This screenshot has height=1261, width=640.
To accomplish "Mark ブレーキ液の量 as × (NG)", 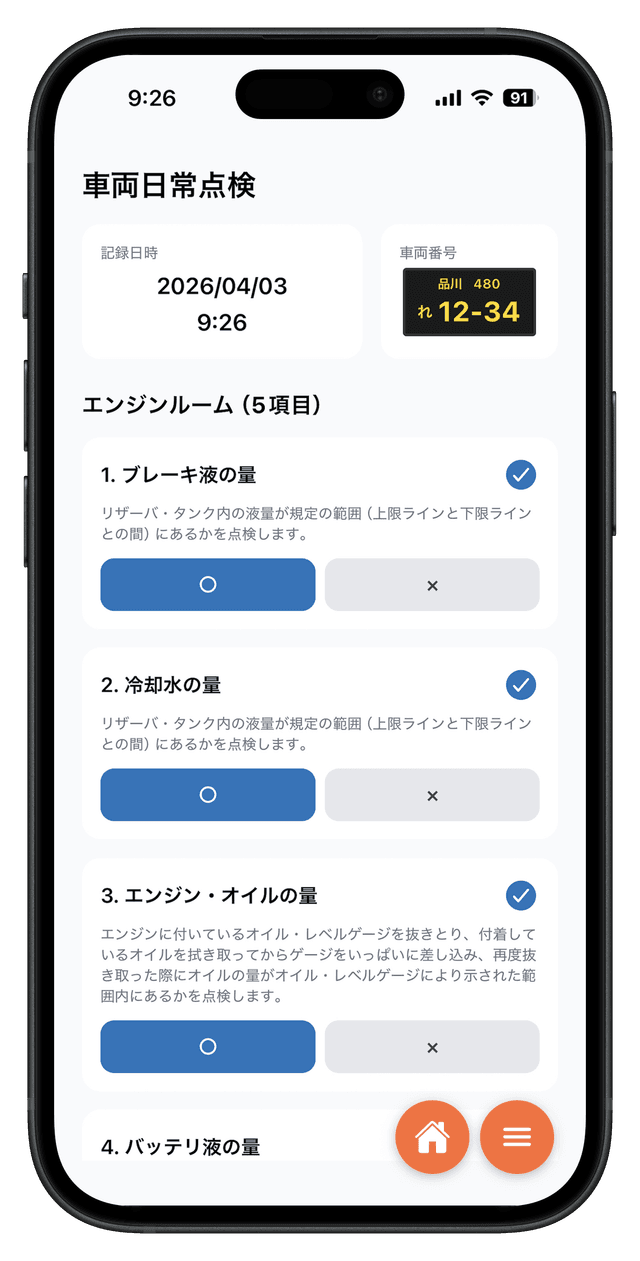I will pos(432,584).
